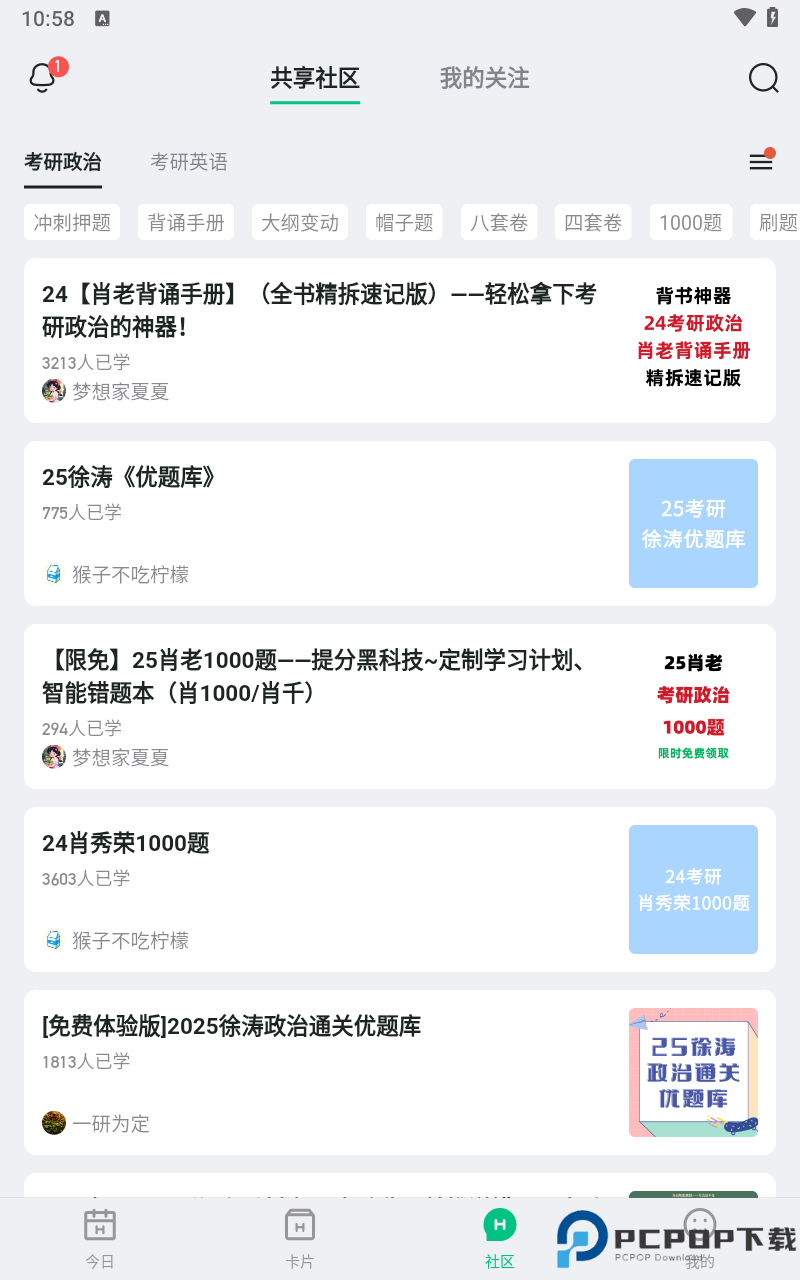
Task: Select the 共享社区 tab
Action: pos(314,78)
